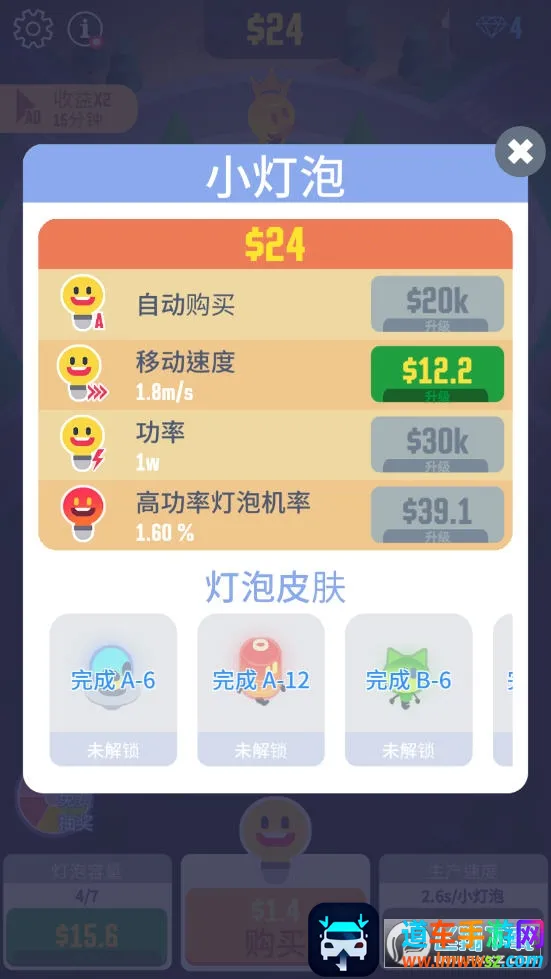Upgrade 高功率灯泡机率 for $39.1

click(437, 514)
